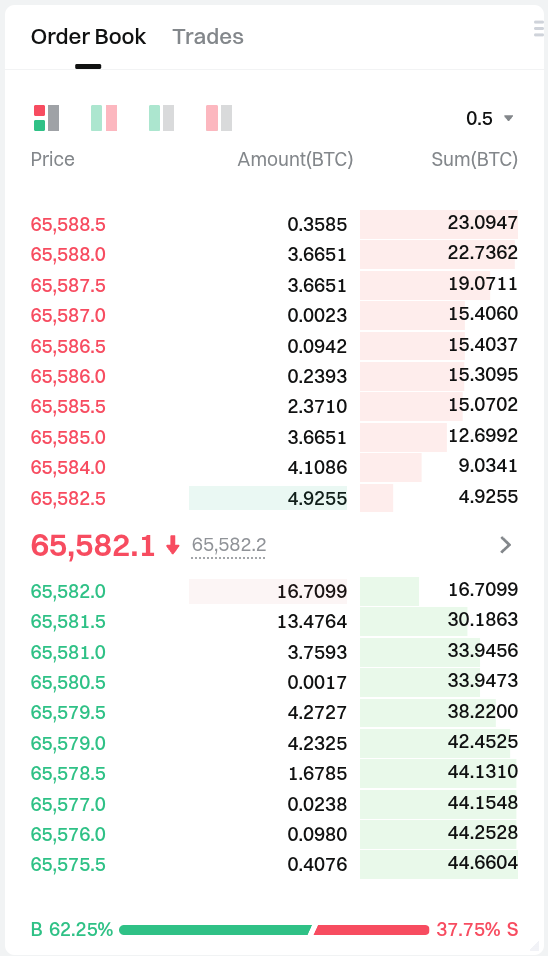Show only buy orders in the book
The height and width of the screenshot is (956, 548).
tap(162, 118)
